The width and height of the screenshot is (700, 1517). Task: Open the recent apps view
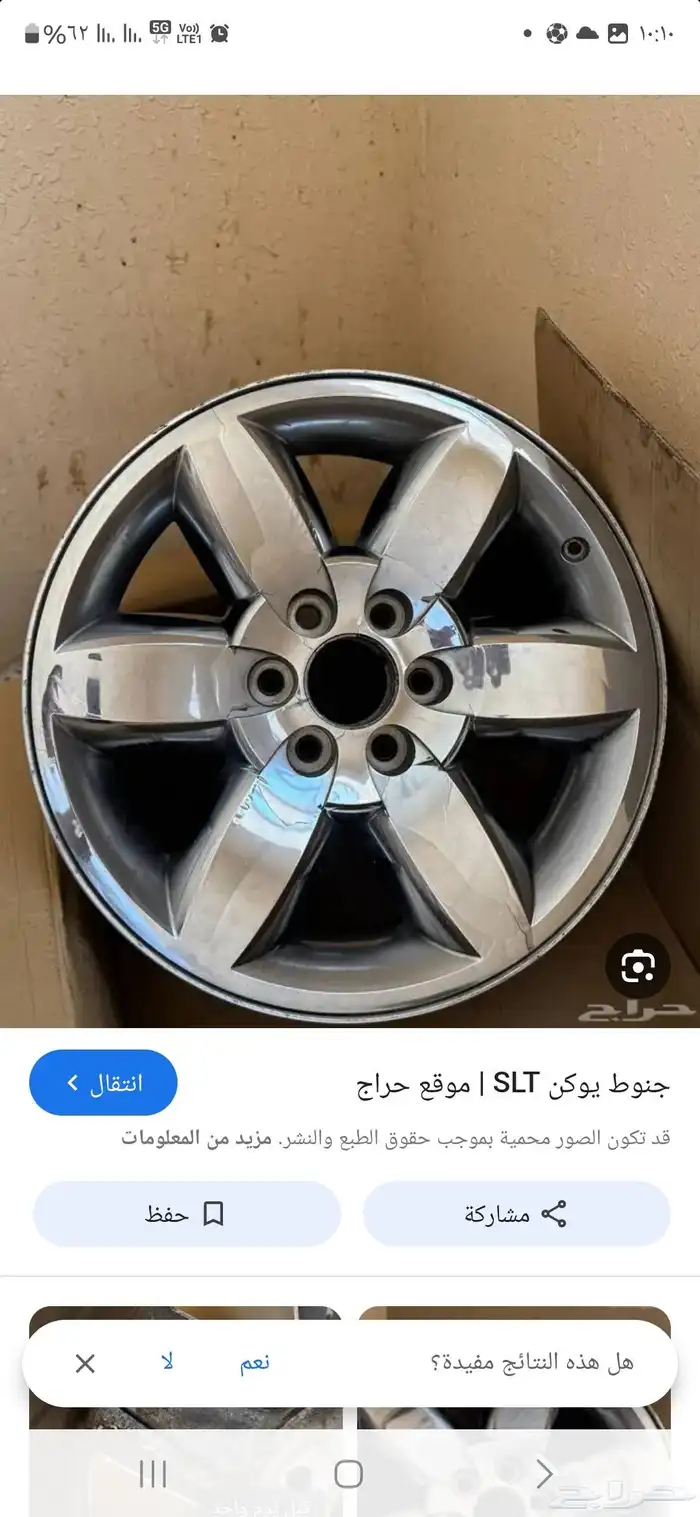[x=153, y=1473]
